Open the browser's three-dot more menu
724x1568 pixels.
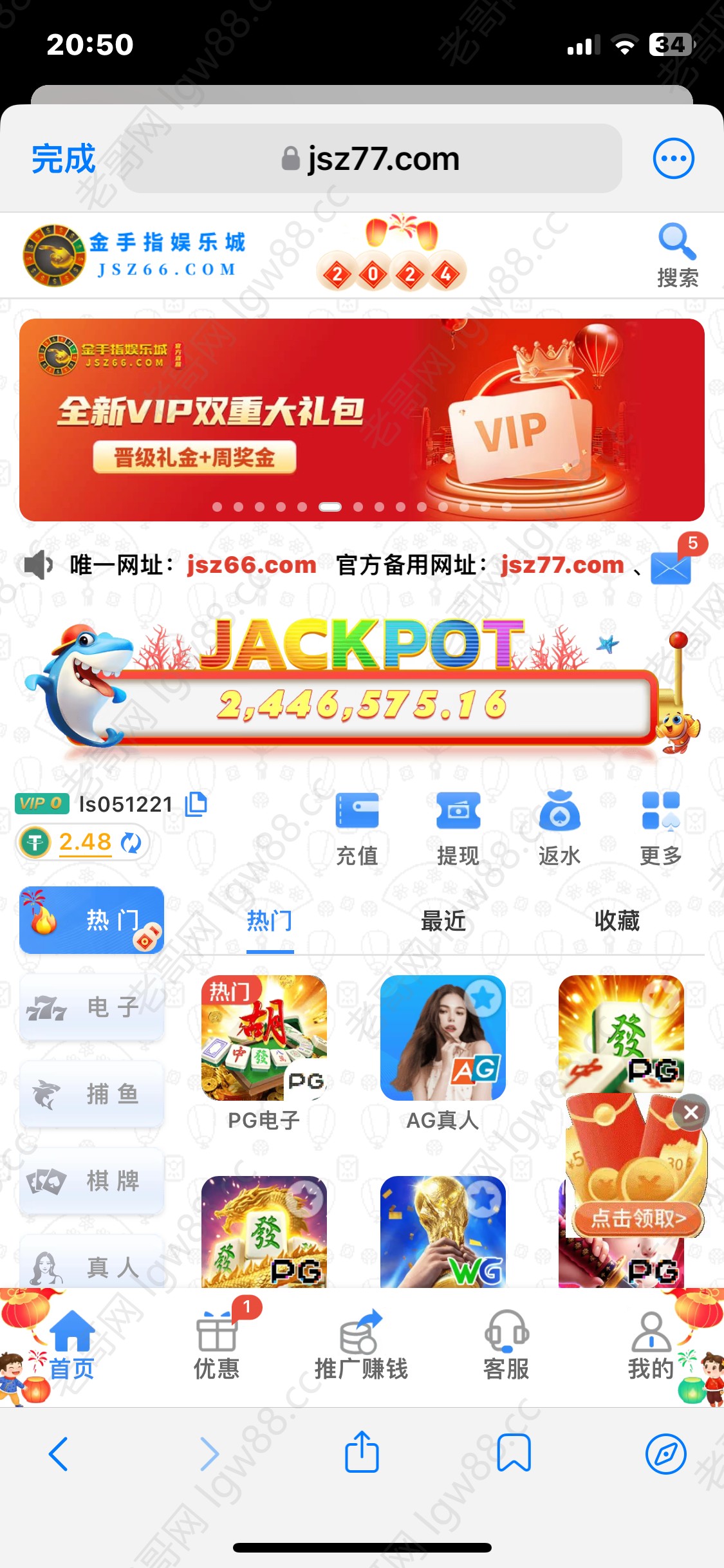(673, 158)
